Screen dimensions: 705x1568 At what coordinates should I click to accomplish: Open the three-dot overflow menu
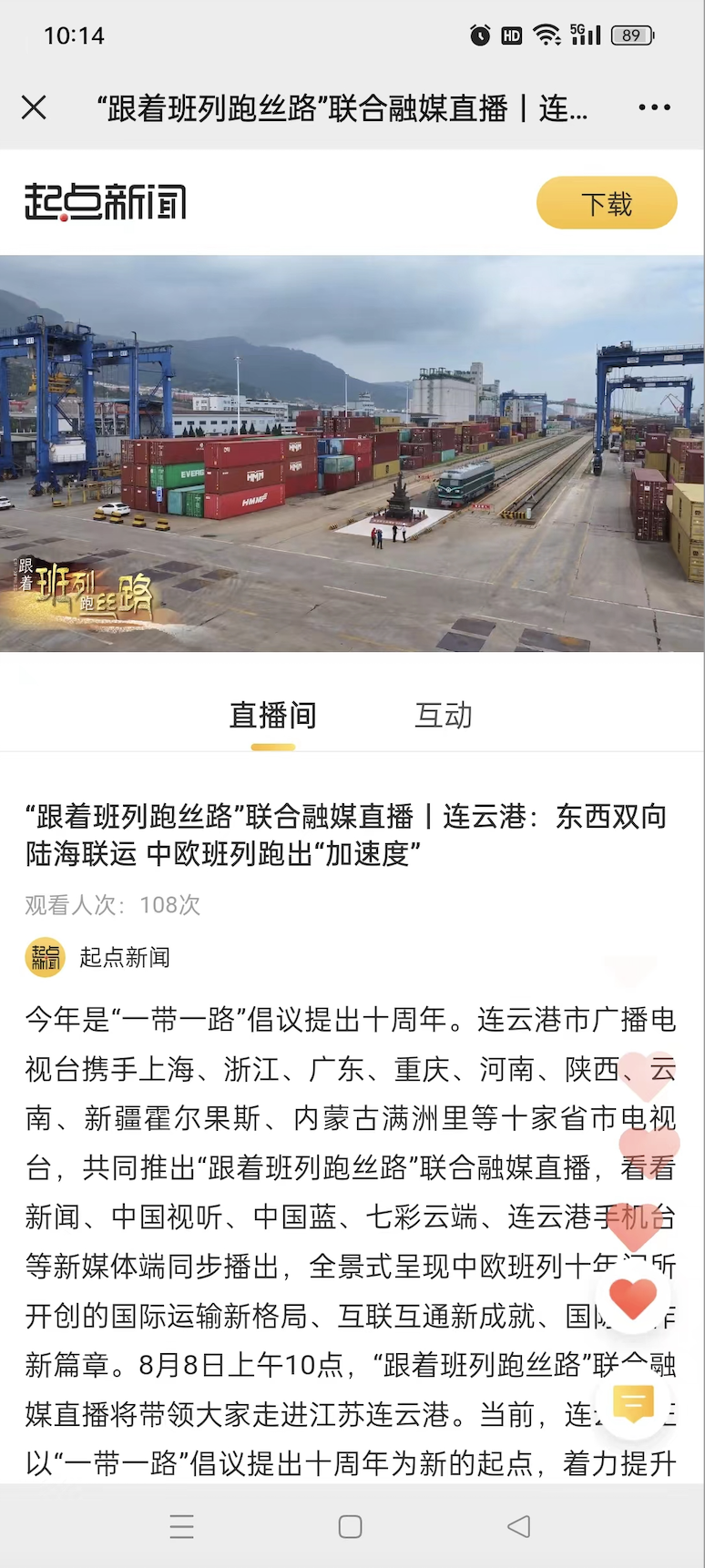654,108
